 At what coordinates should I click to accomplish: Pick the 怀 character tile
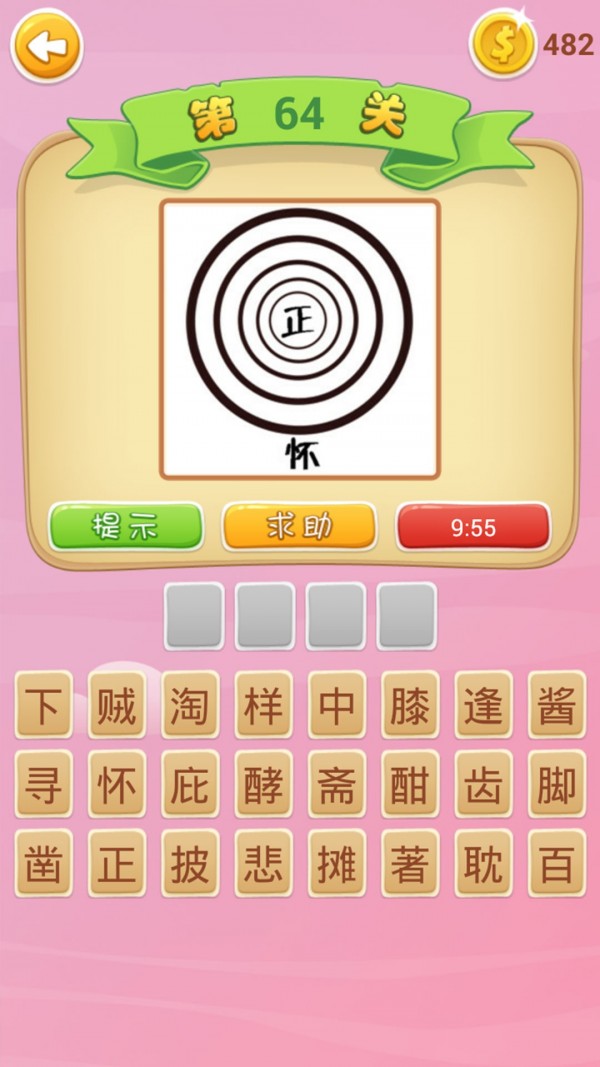(116, 785)
